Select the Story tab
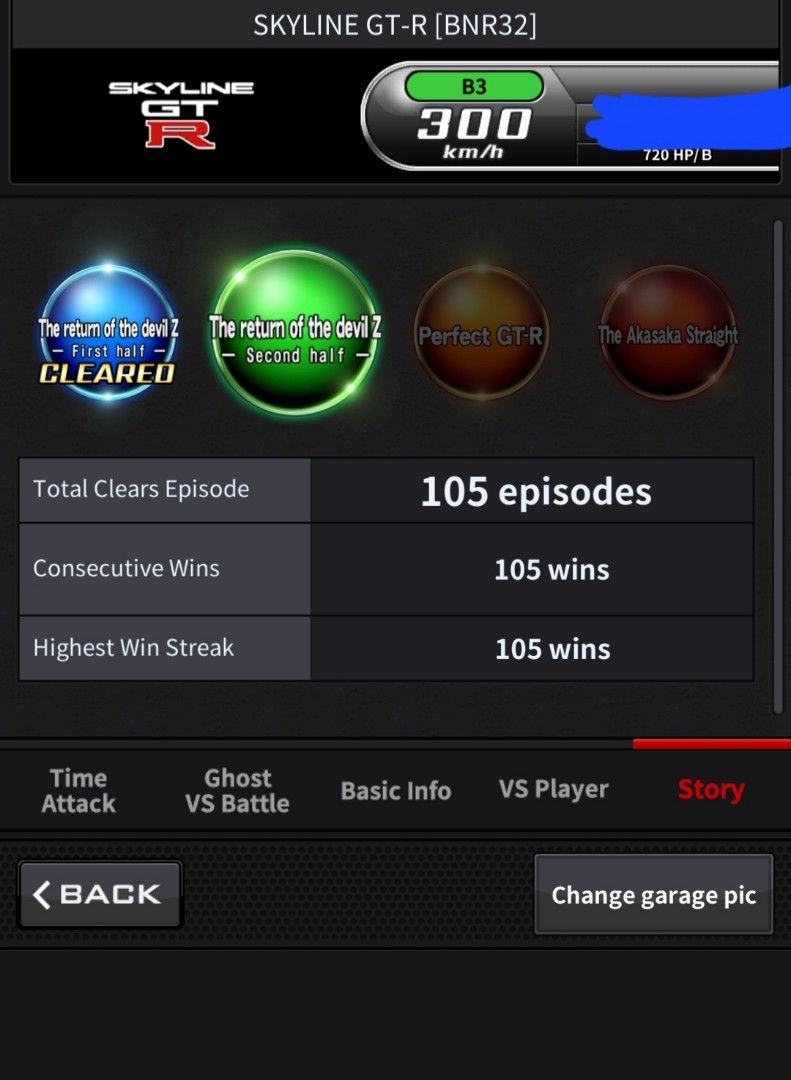Viewport: 791px width, 1080px height. 711,789
